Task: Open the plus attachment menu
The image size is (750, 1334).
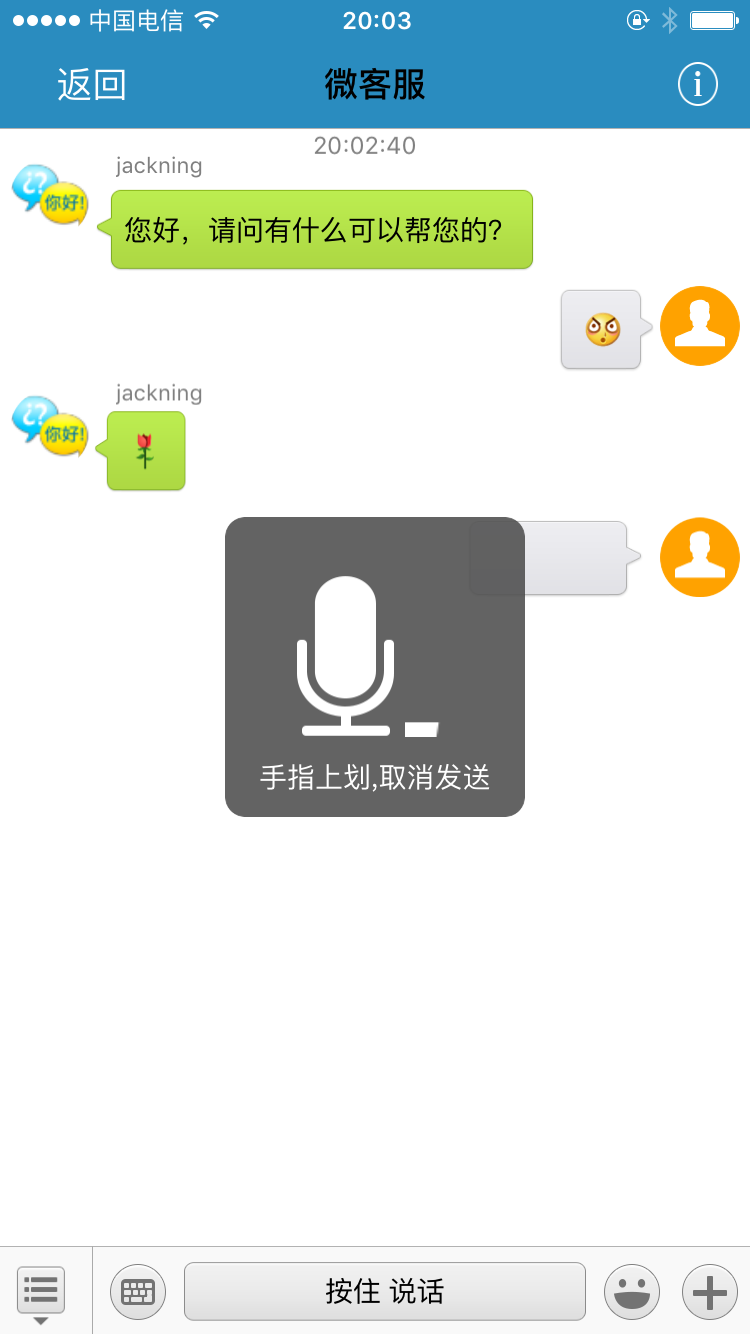Action: tap(709, 1291)
